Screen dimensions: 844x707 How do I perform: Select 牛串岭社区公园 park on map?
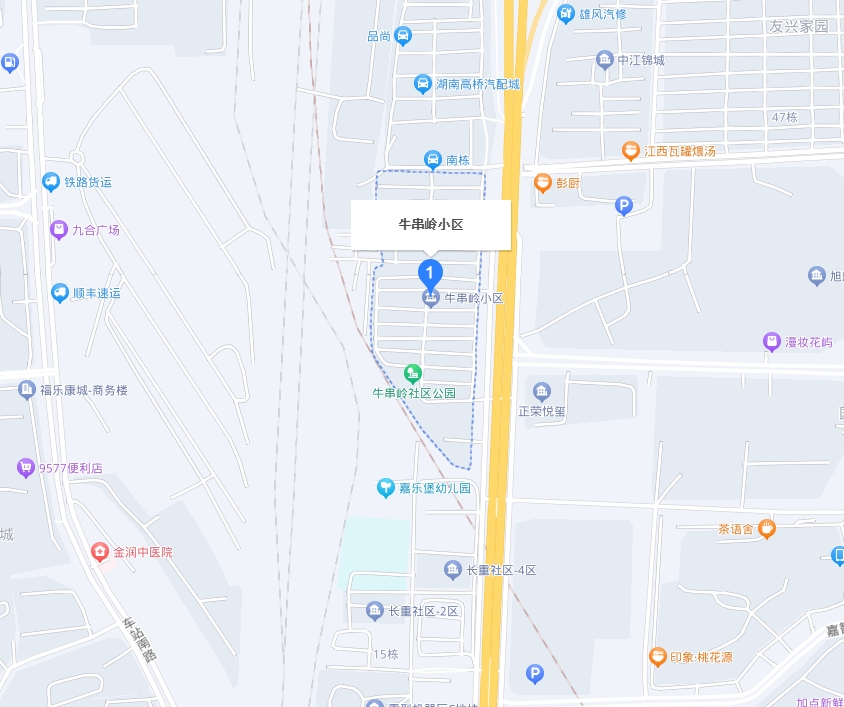tap(412, 374)
